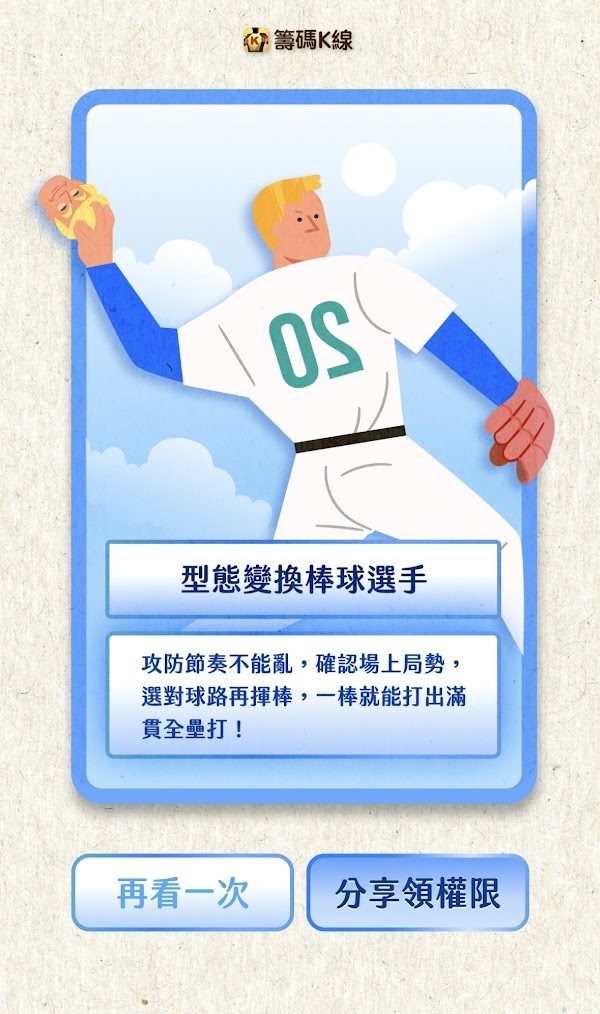Tap the 再看一次 button to replay
The image size is (600, 1014).
coord(182,893)
